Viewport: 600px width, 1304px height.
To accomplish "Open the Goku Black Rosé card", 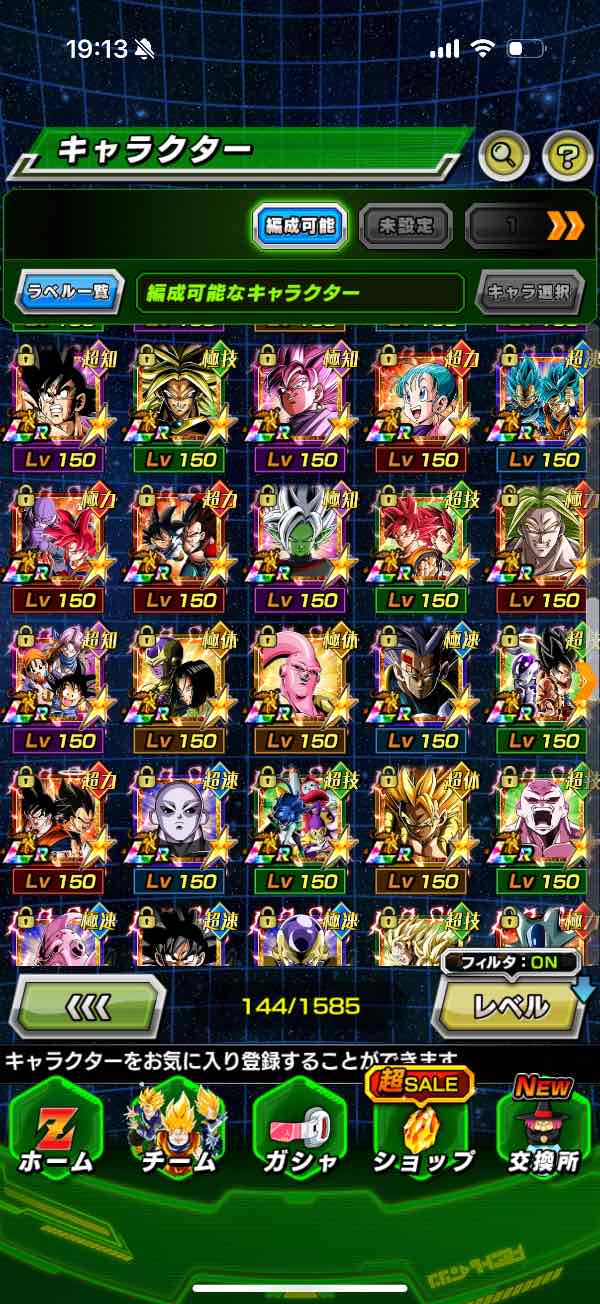I will click(x=302, y=397).
